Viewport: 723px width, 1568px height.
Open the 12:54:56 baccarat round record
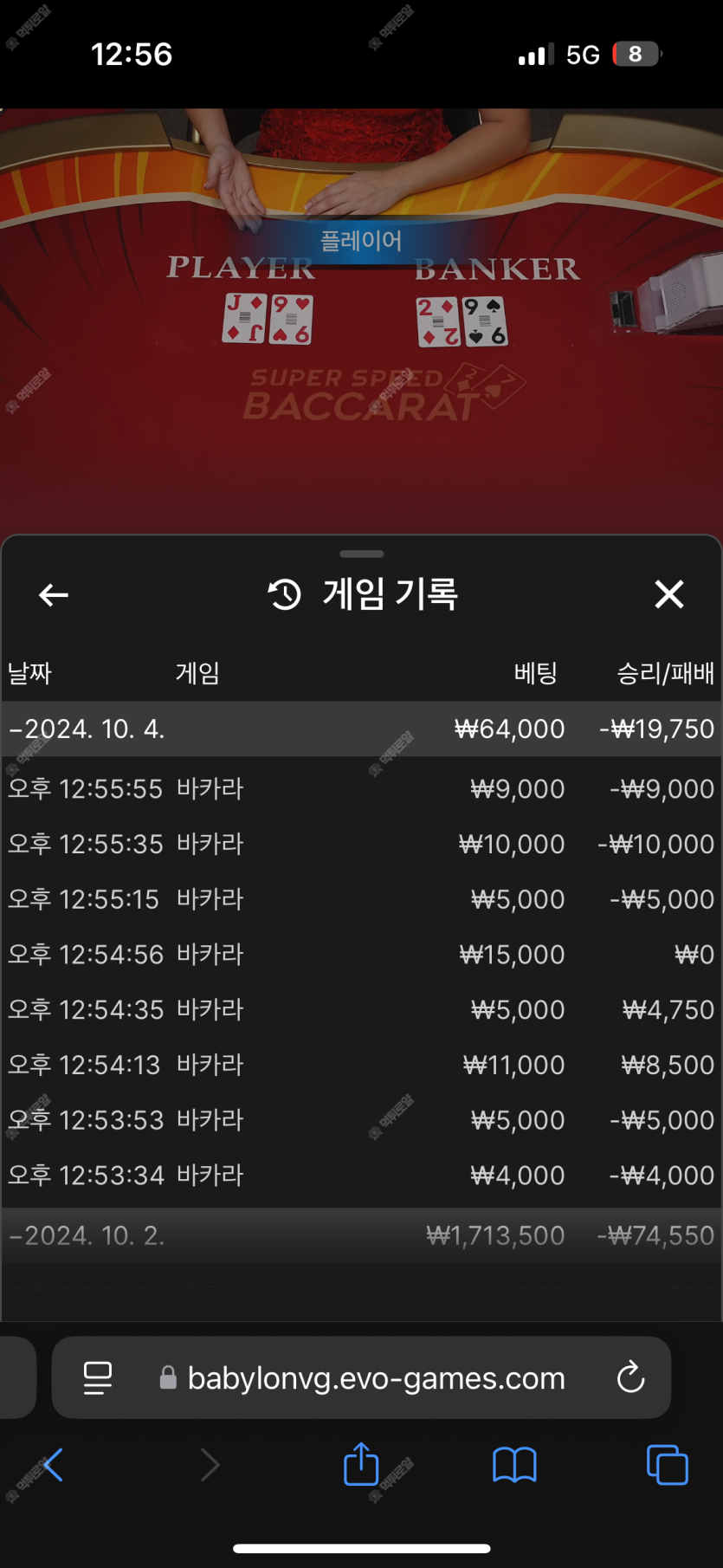pyautogui.click(x=361, y=954)
